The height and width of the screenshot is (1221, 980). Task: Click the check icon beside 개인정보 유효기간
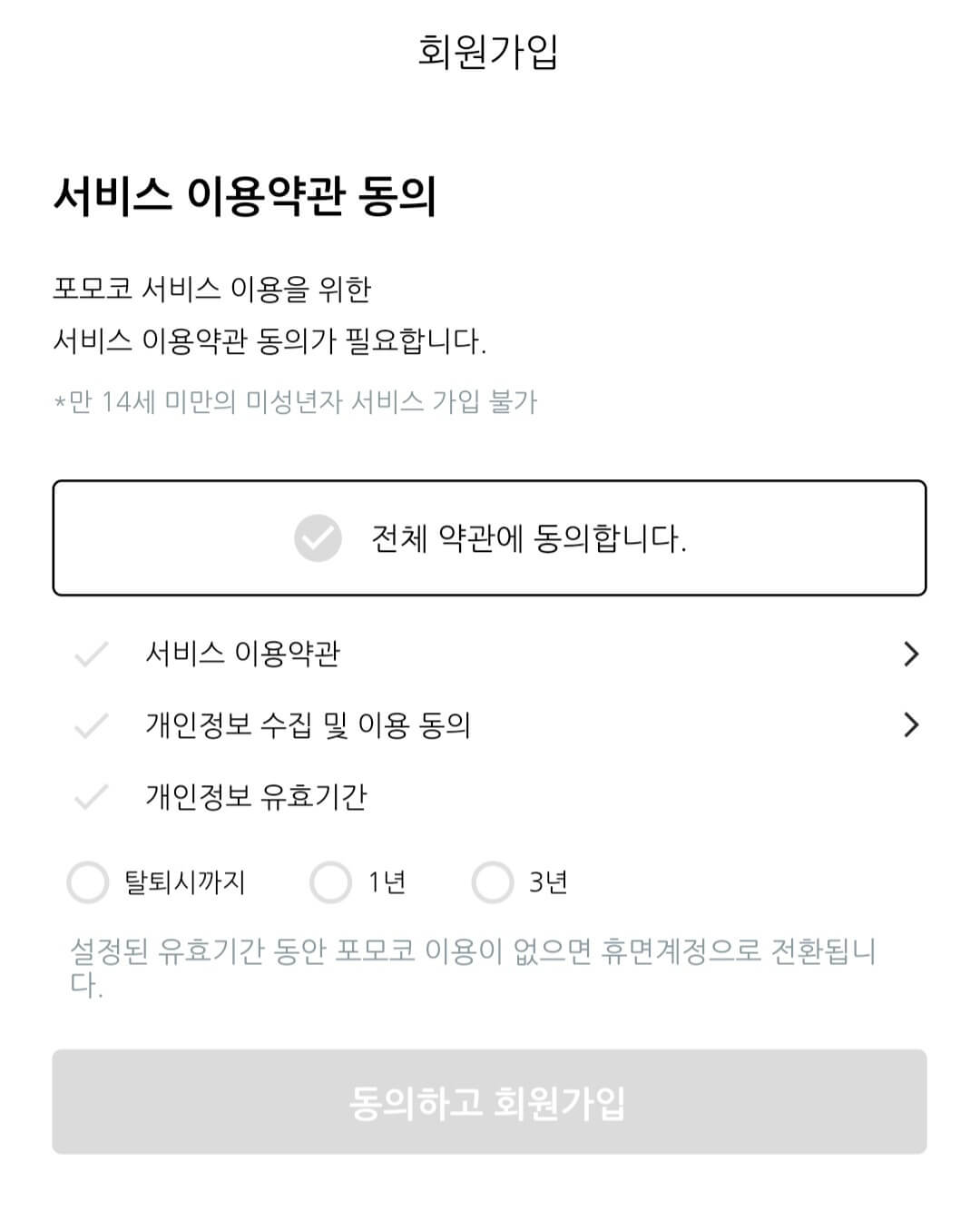(91, 797)
